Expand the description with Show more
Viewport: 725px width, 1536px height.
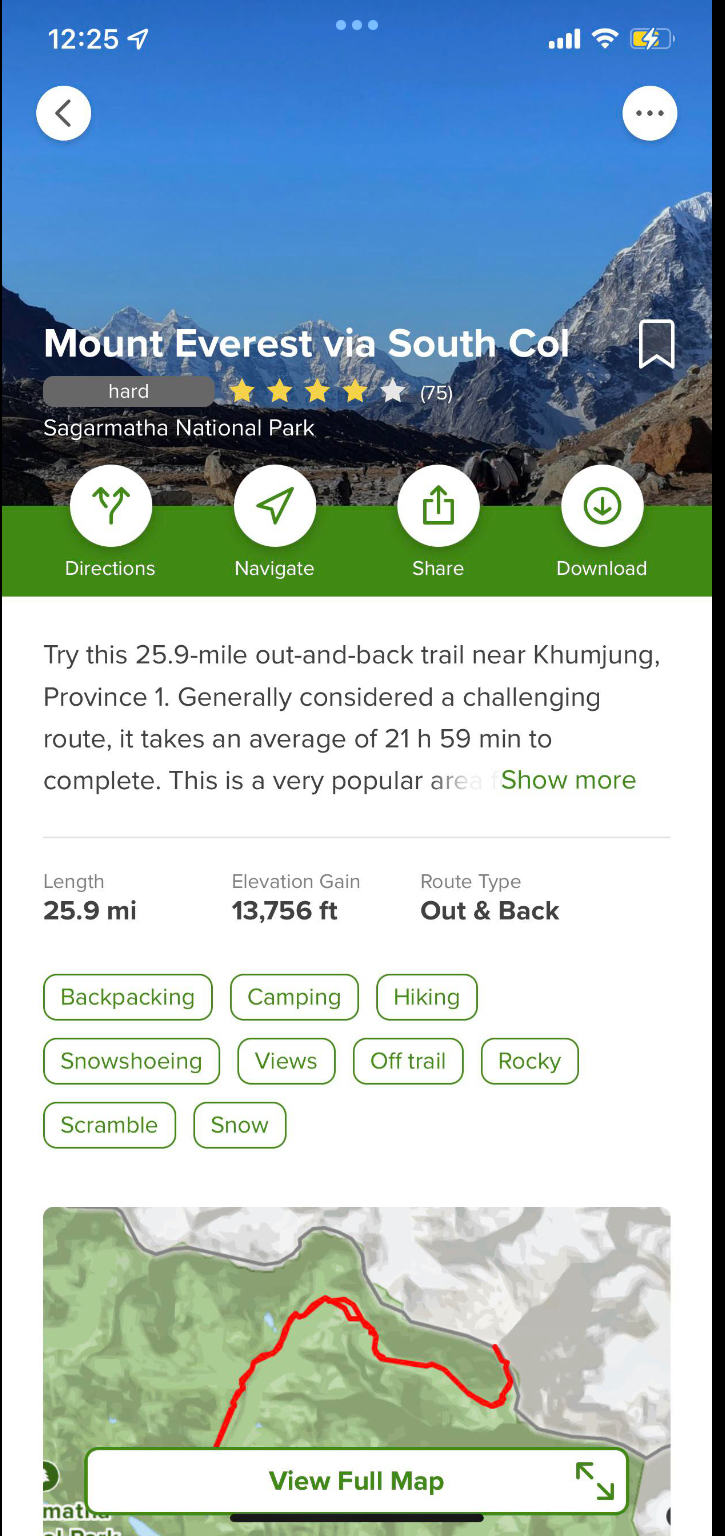tap(568, 780)
